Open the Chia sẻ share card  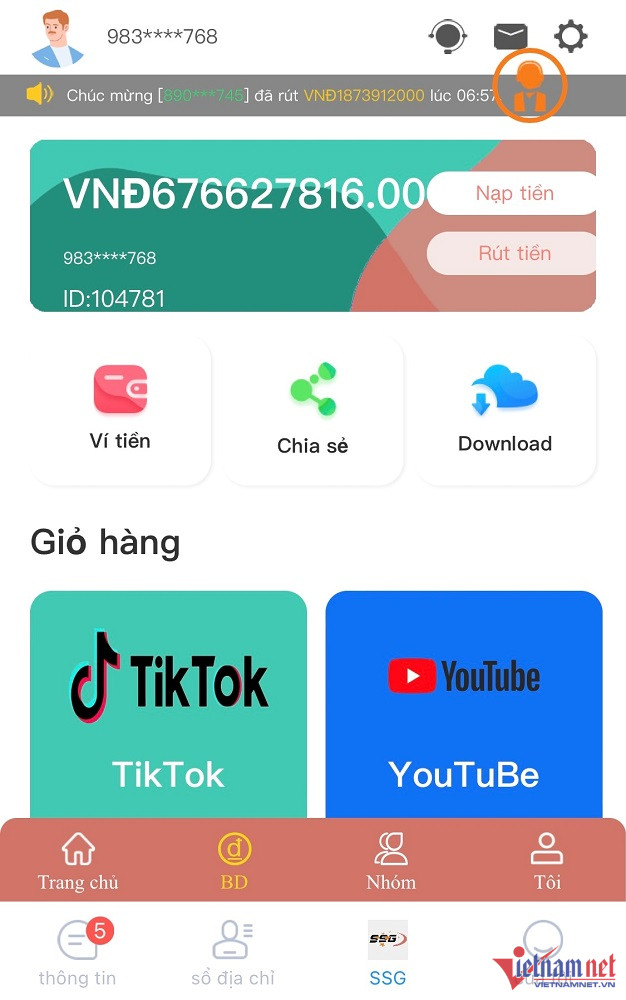pyautogui.click(x=313, y=410)
